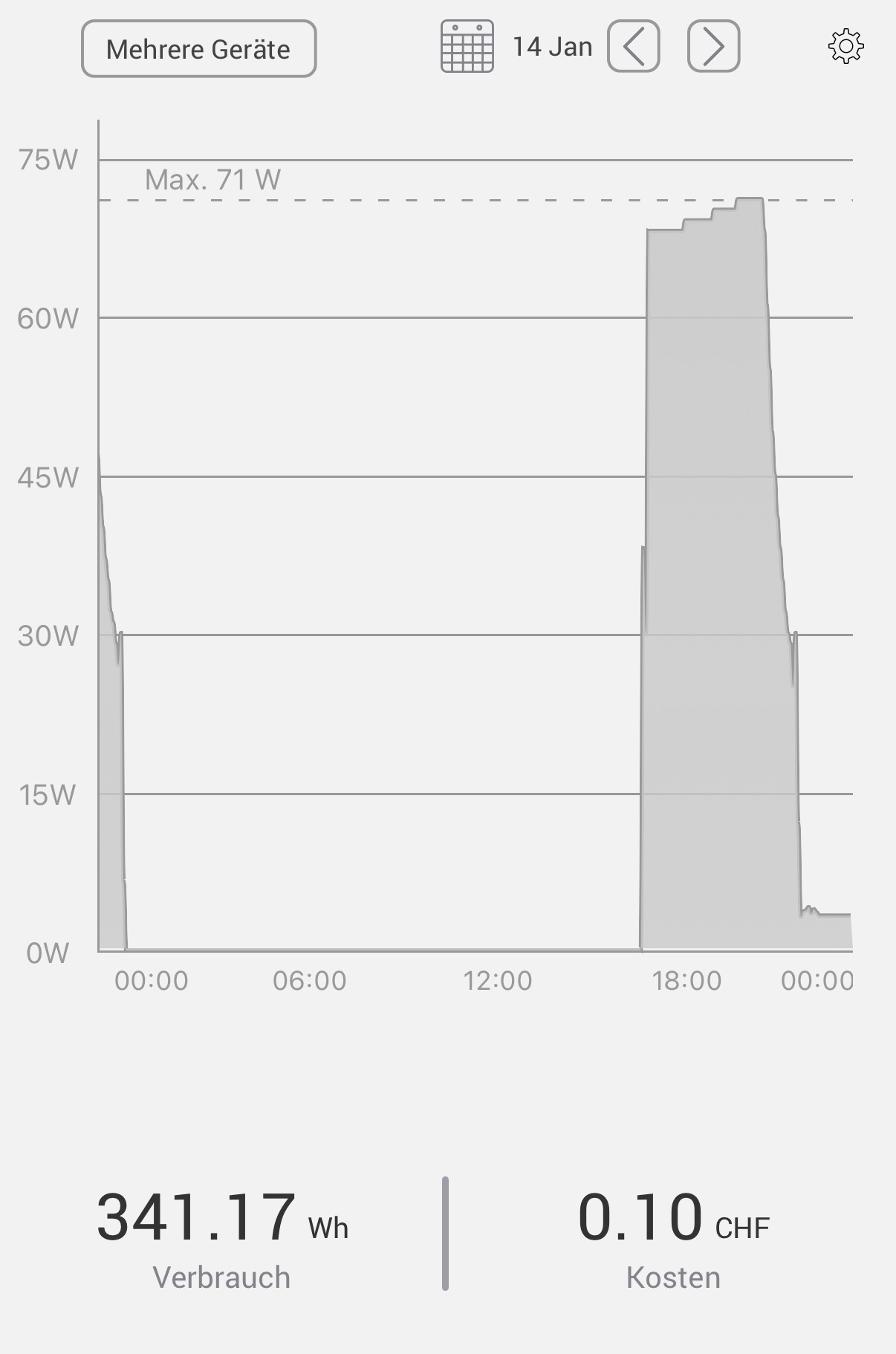Image resolution: width=896 pixels, height=1354 pixels.
Task: Open the calendar date picker
Action: coord(467,47)
